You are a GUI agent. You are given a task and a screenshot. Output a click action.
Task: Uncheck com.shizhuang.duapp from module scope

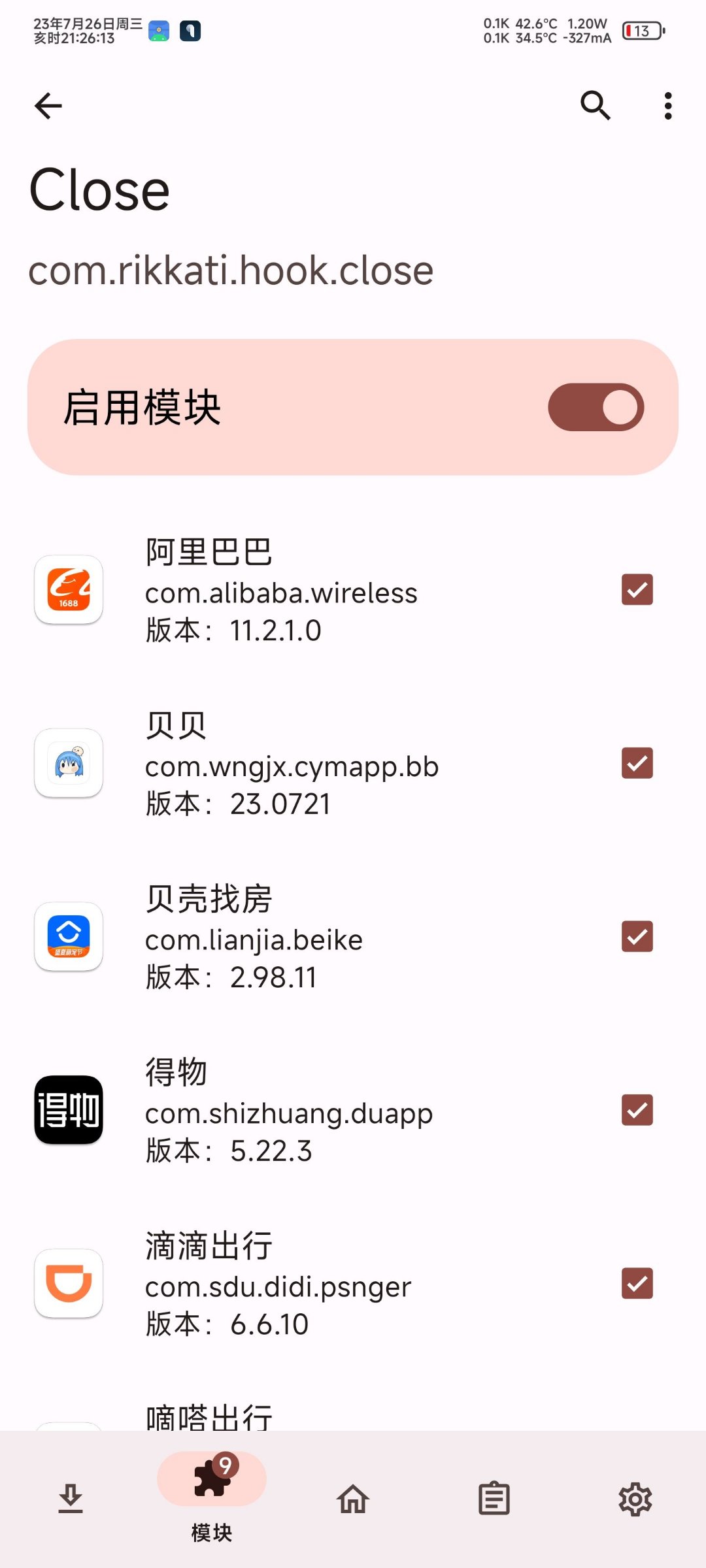[635, 1109]
